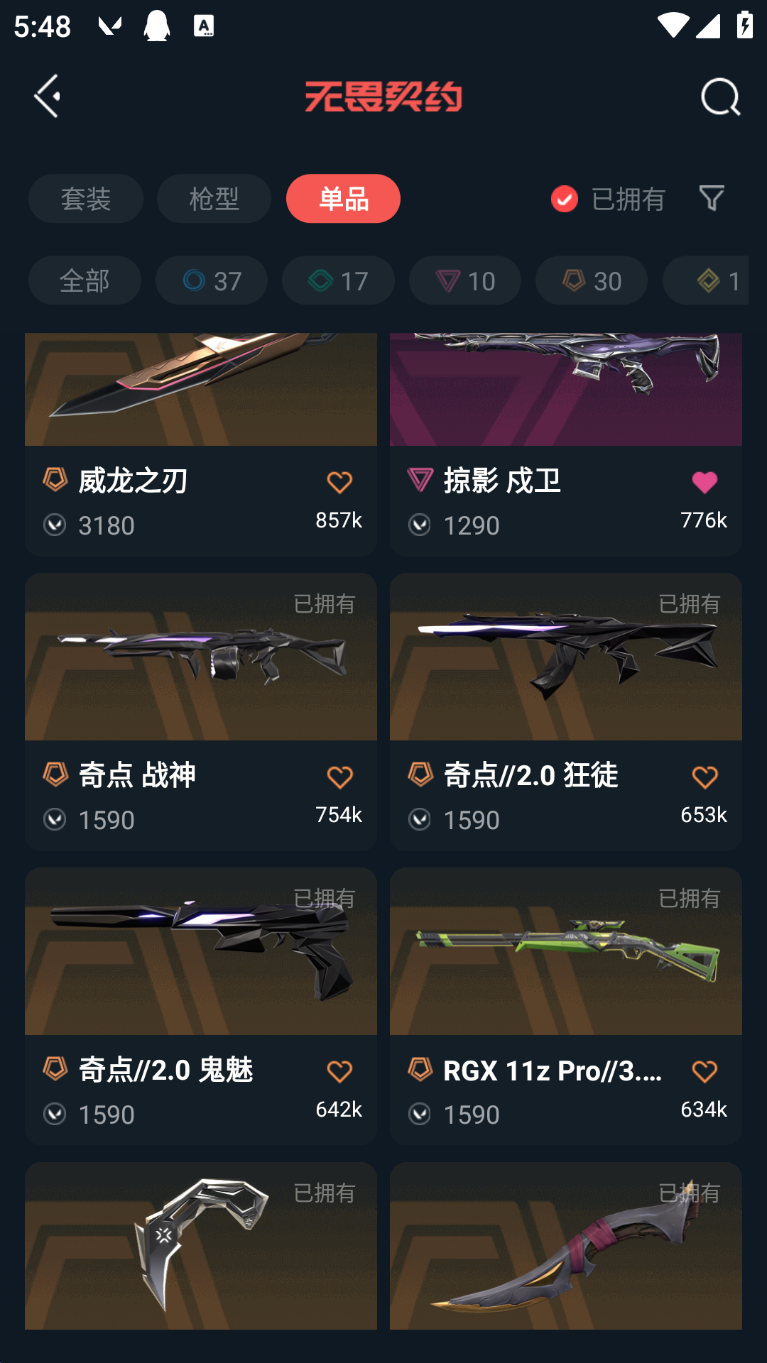Uncheck the 已拥有 checkbox
767x1363 pixels.
(564, 199)
